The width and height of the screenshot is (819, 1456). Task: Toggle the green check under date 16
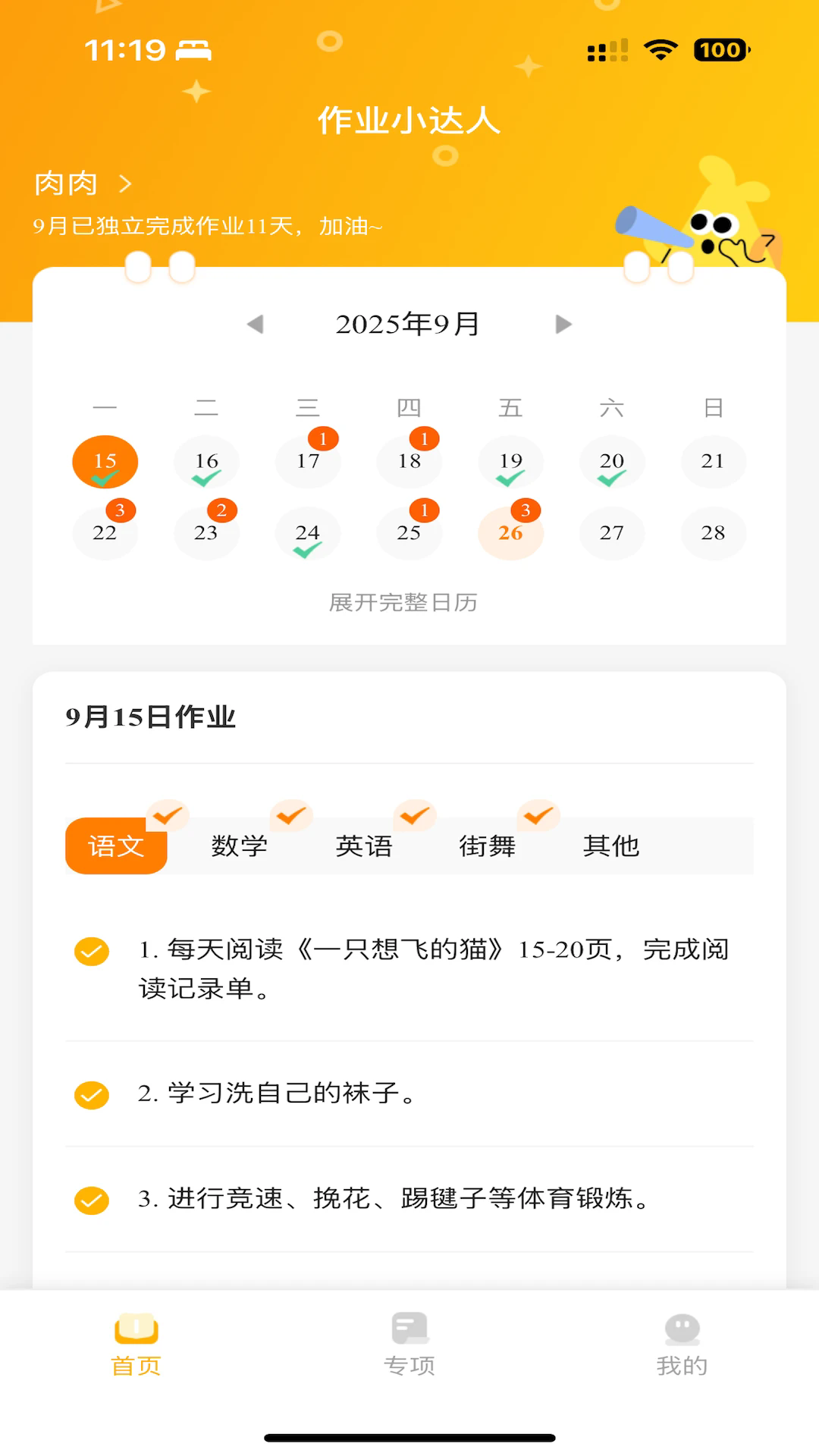coord(206,478)
